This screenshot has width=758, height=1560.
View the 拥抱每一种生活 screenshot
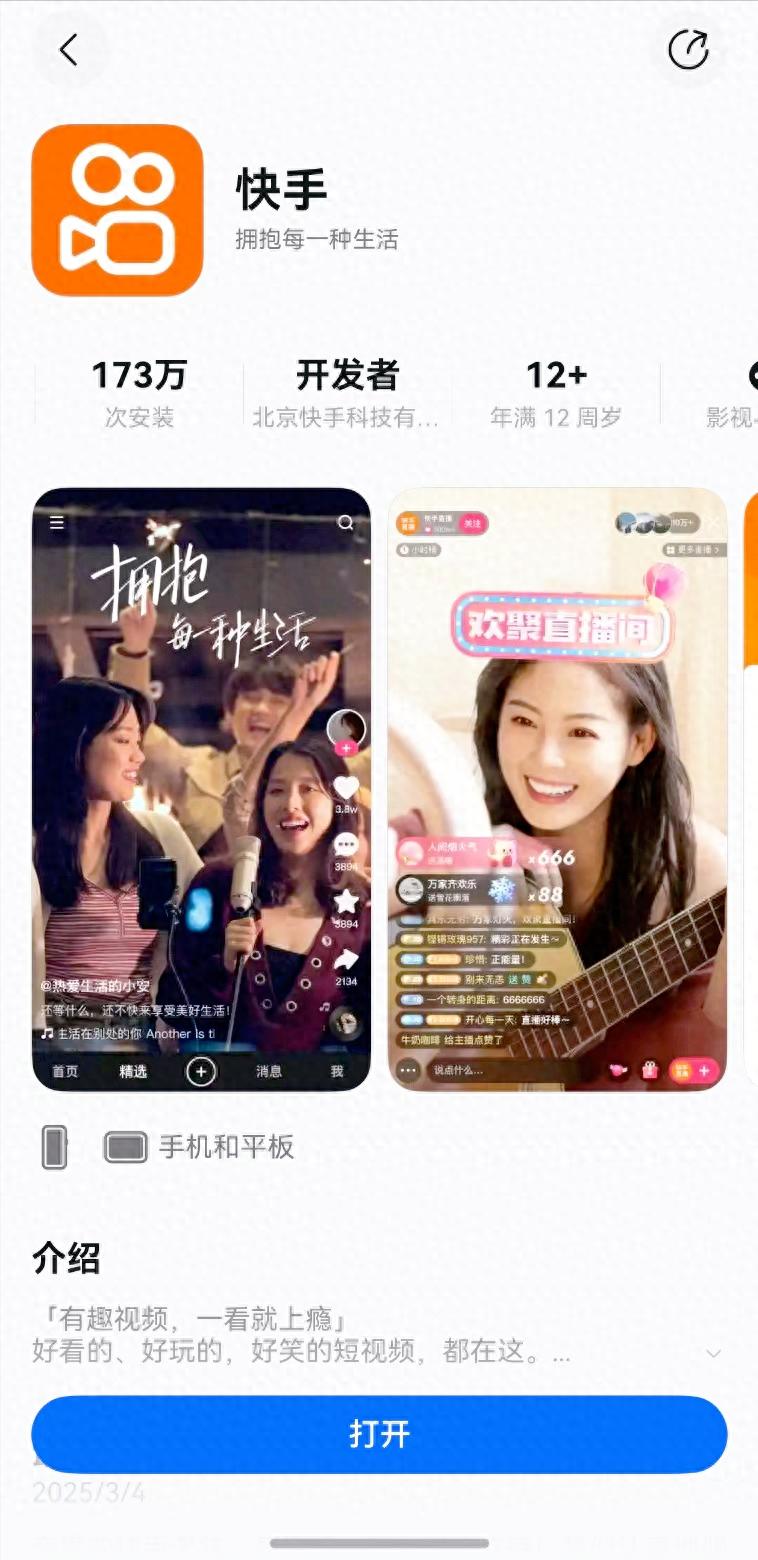click(x=201, y=789)
